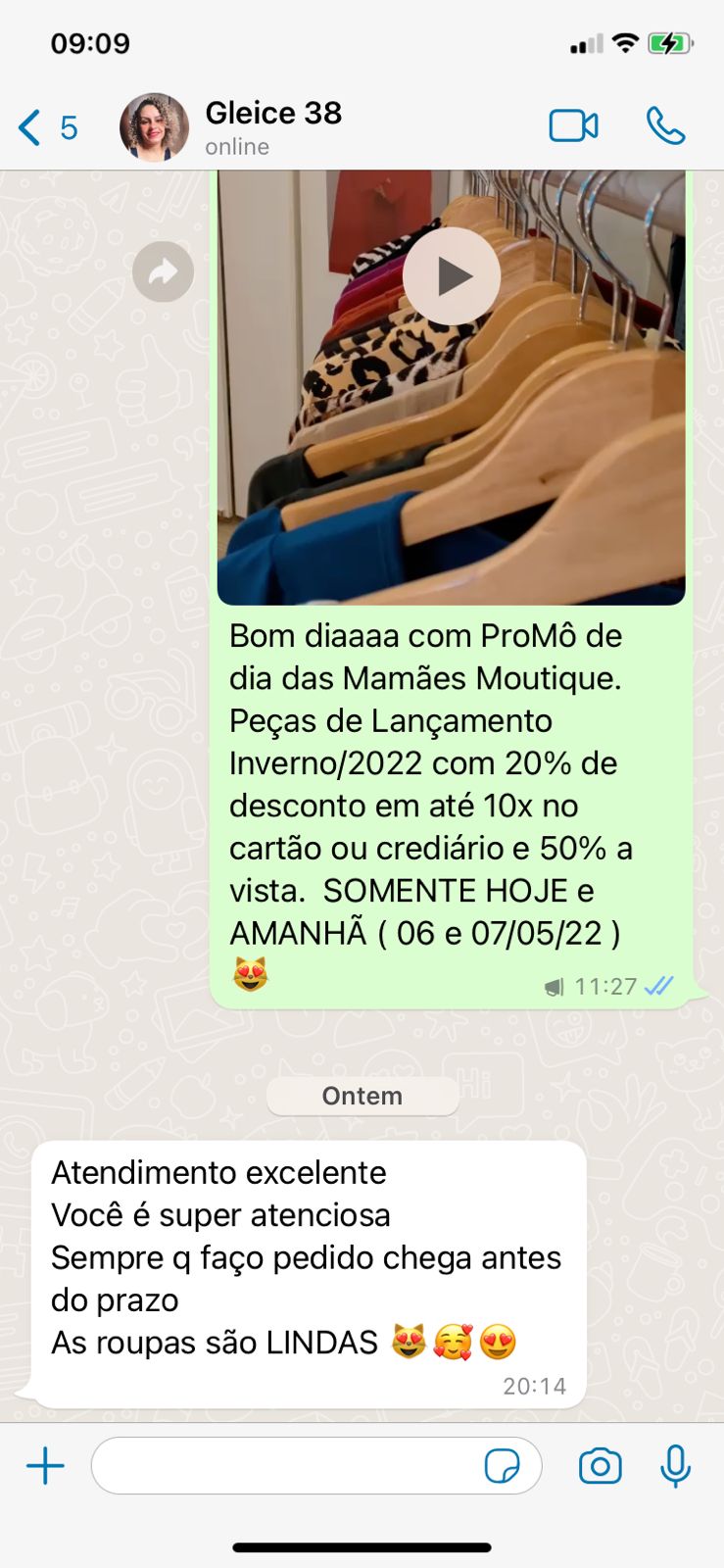Open the attachment plus menu
Viewport: 724px width, 1568px height.
45,1466
